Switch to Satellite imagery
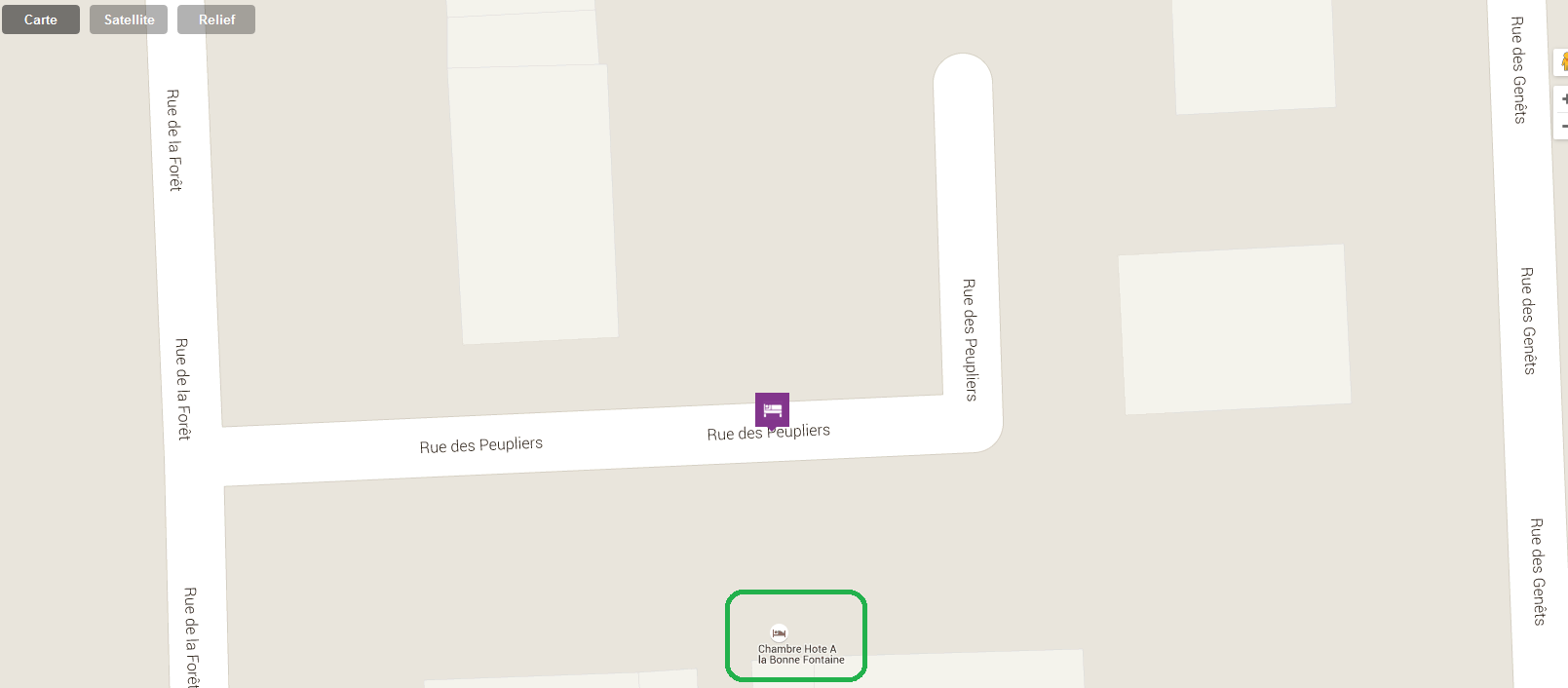The width and height of the screenshot is (1568, 688). [129, 19]
